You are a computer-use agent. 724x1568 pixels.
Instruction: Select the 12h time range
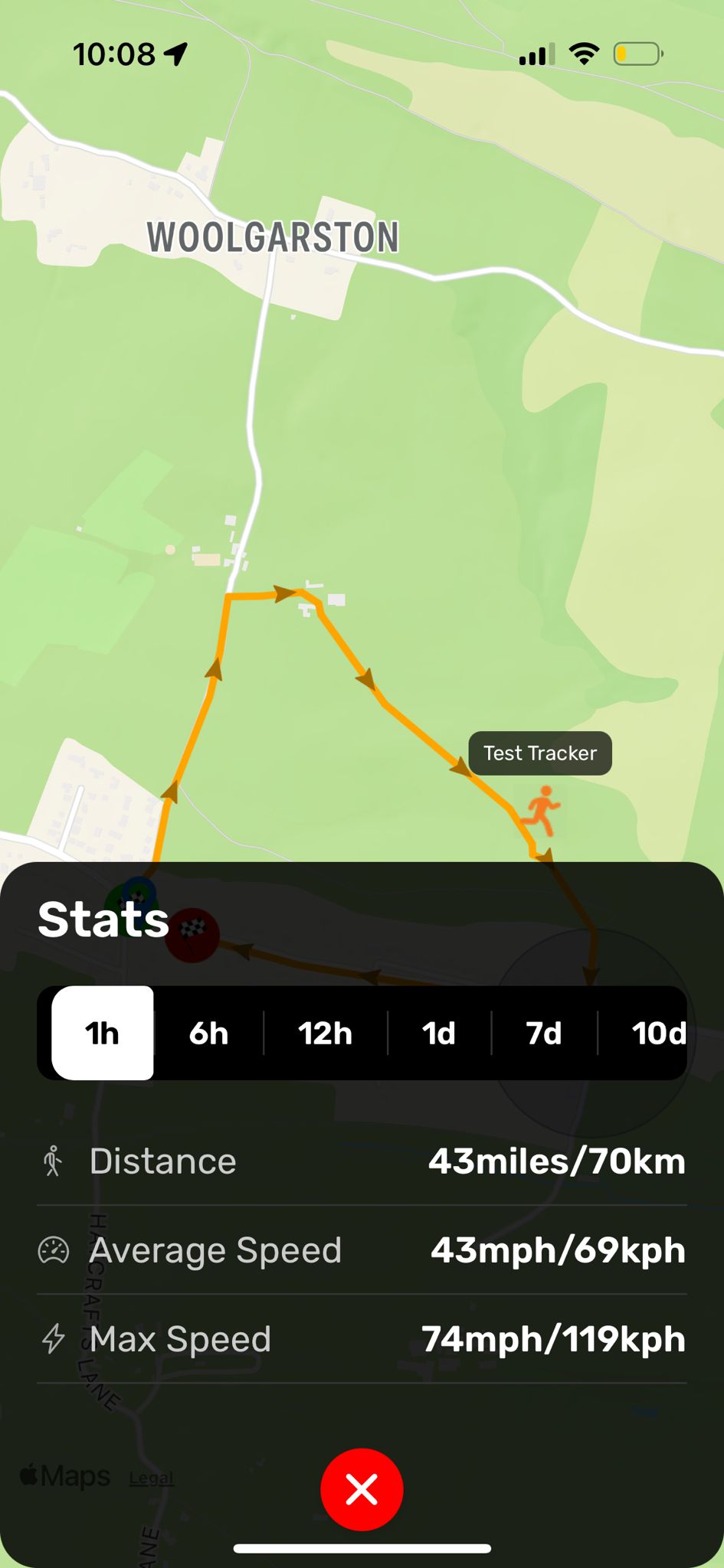point(325,1032)
